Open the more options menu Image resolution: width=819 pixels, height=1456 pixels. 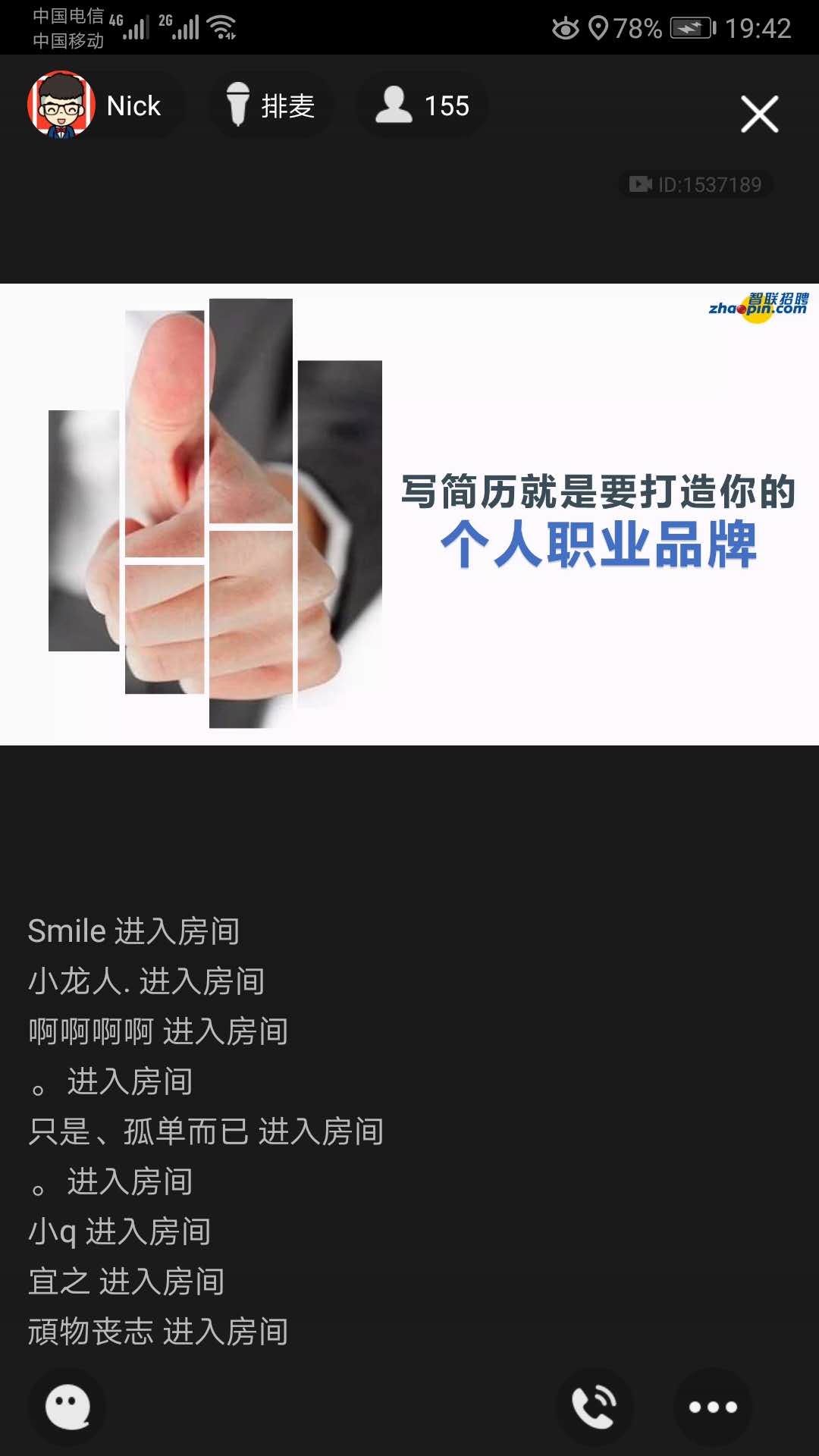(x=712, y=1407)
